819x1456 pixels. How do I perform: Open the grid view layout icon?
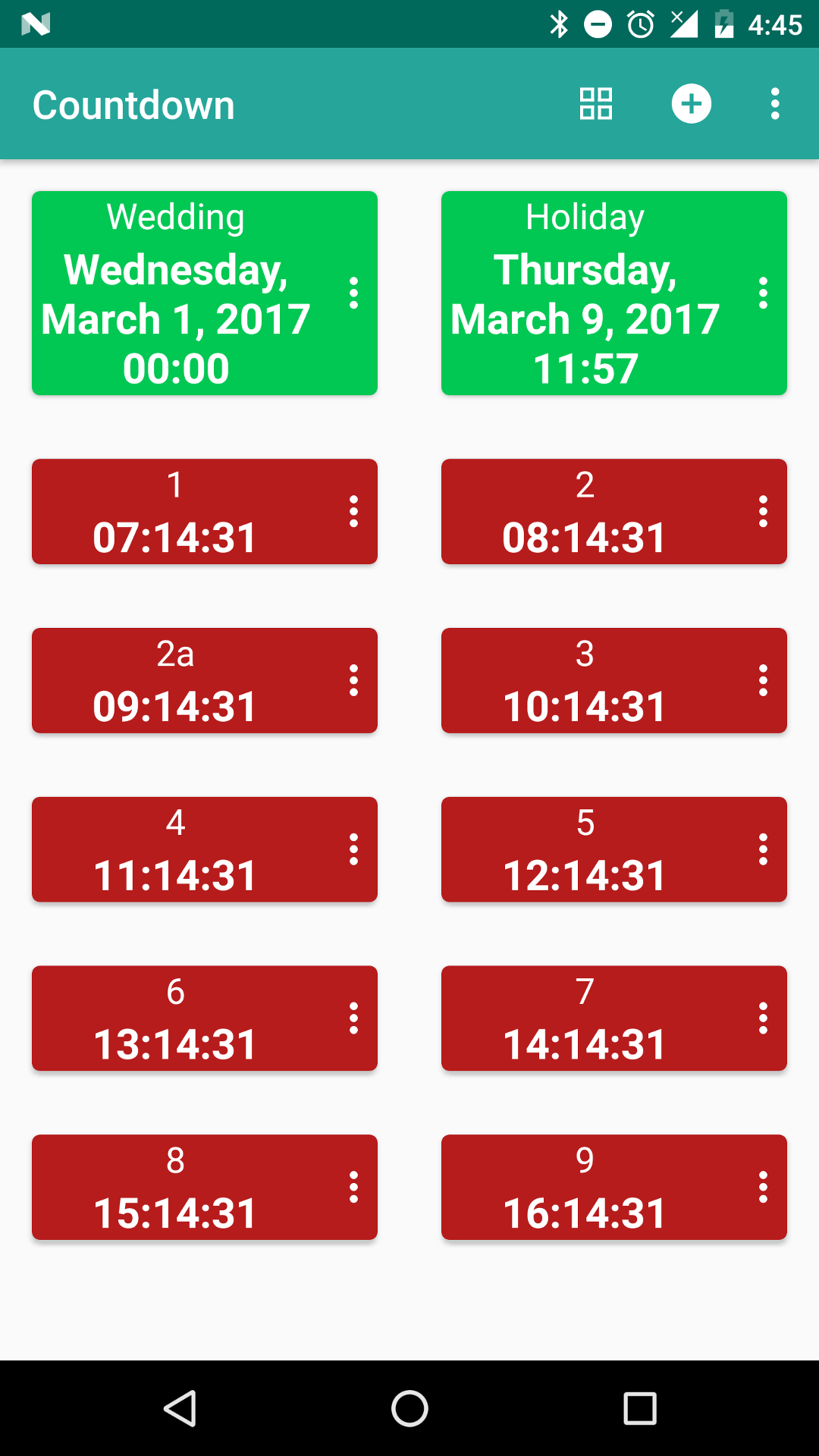point(595,104)
